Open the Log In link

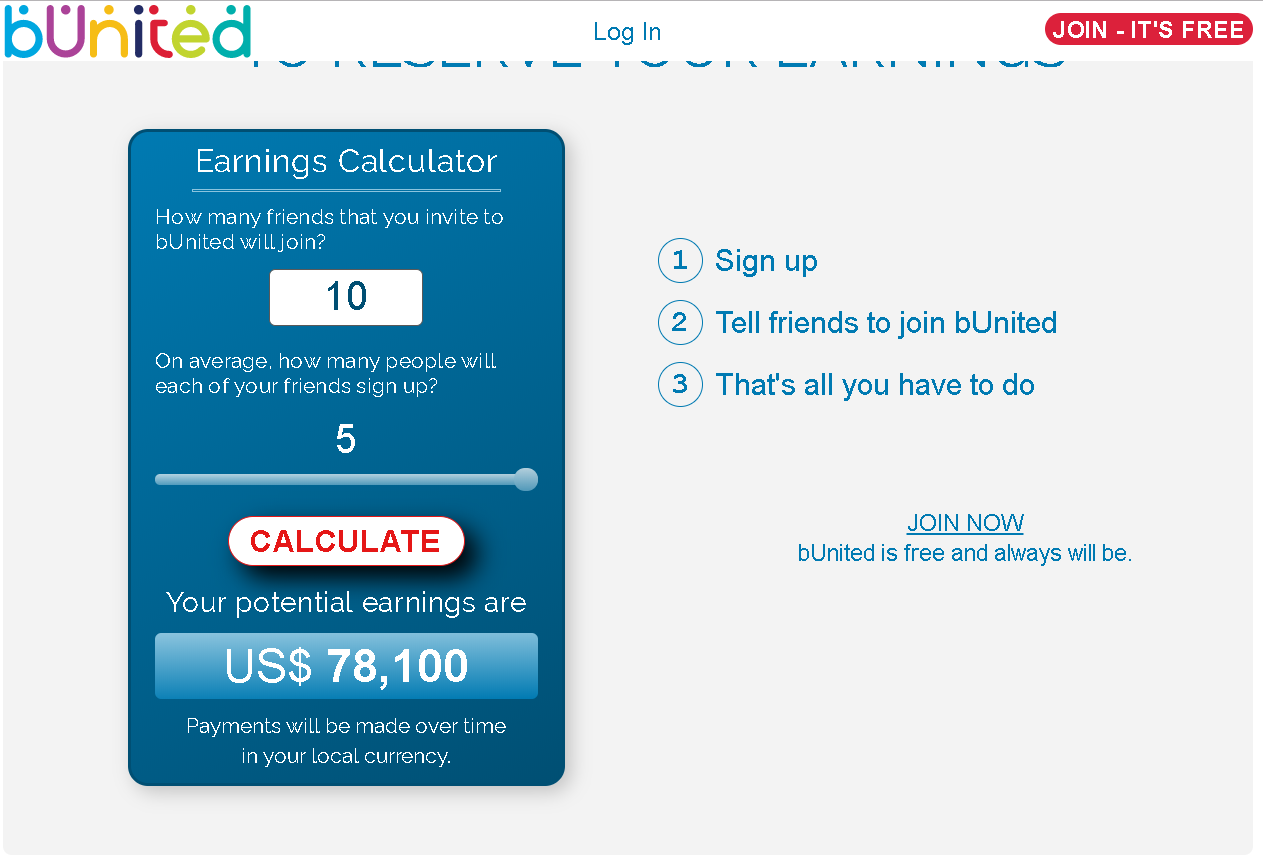click(627, 32)
